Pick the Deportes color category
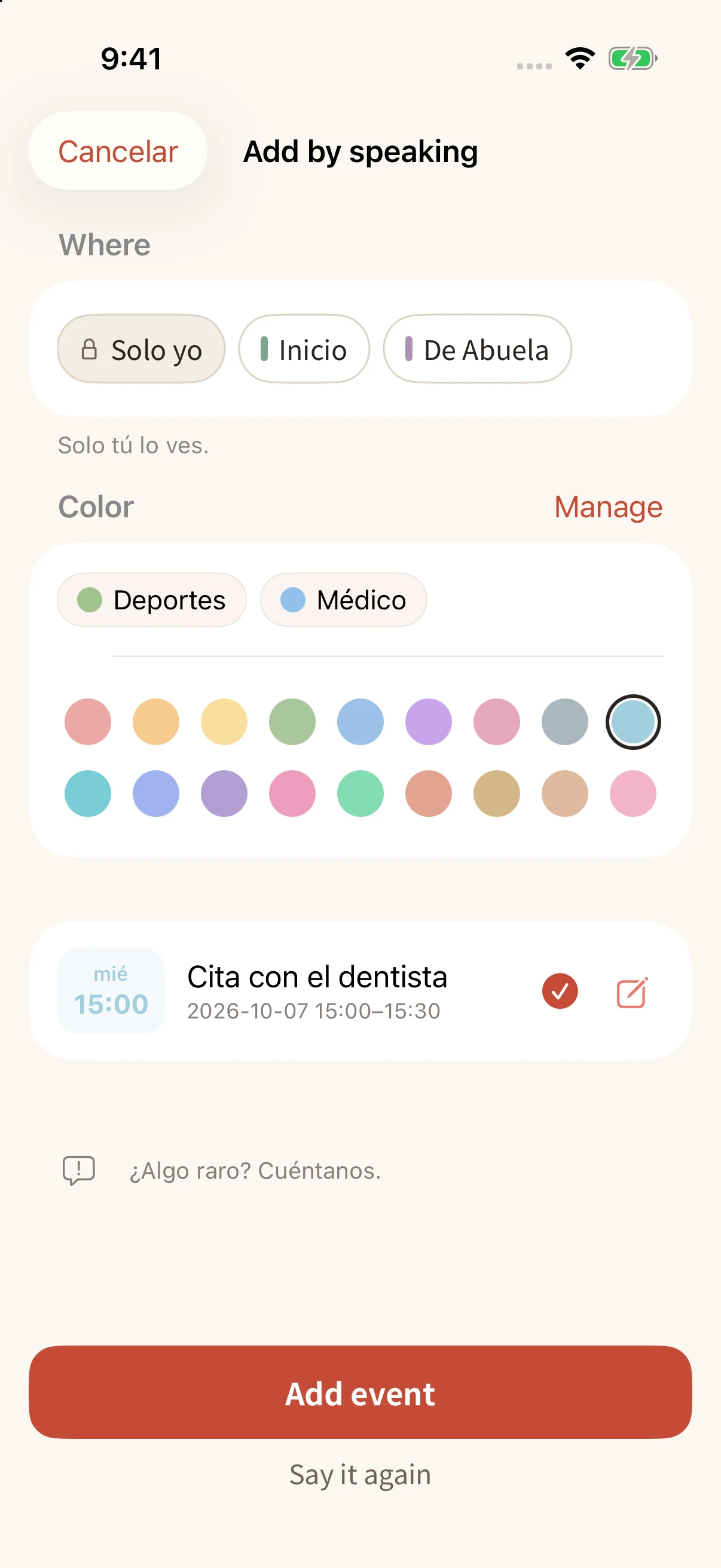This screenshot has height=1568, width=721. [151, 600]
